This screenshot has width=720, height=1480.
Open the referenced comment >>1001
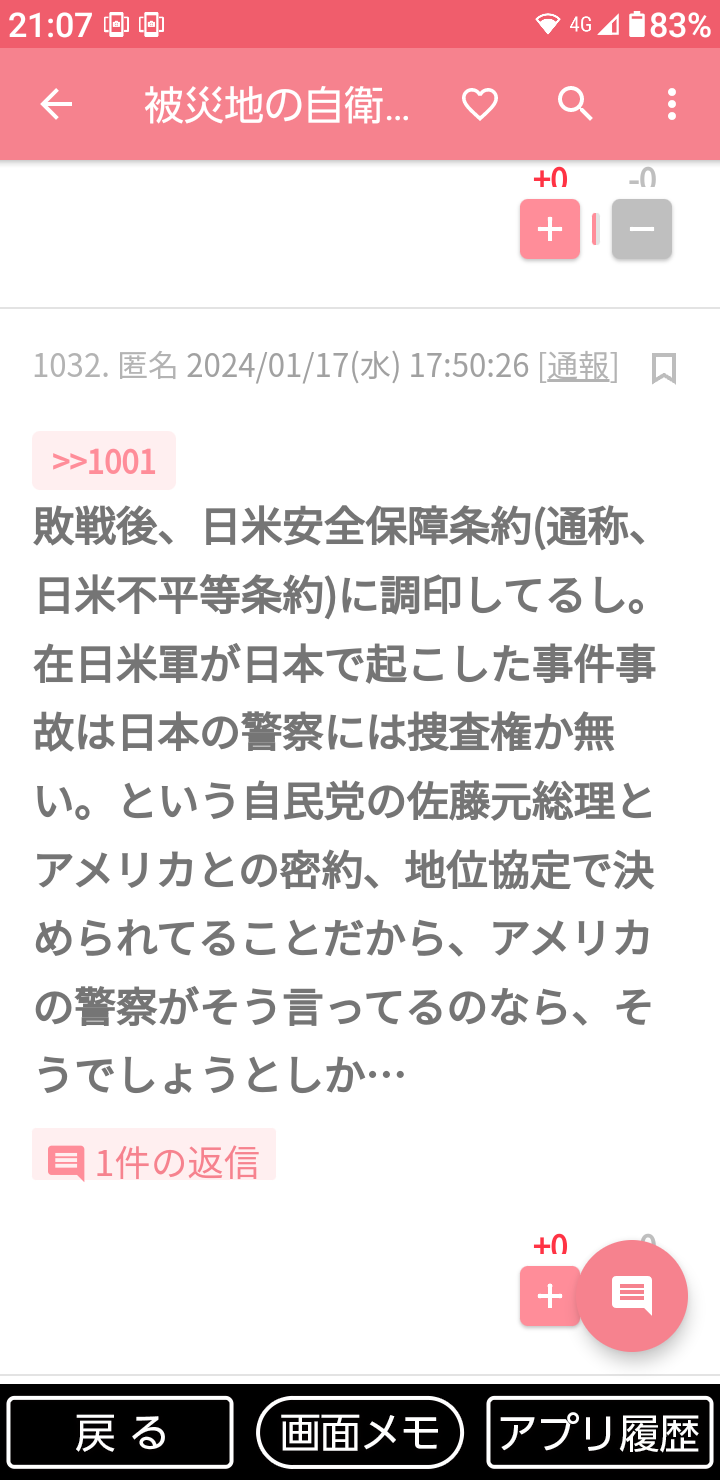pyautogui.click(x=104, y=461)
